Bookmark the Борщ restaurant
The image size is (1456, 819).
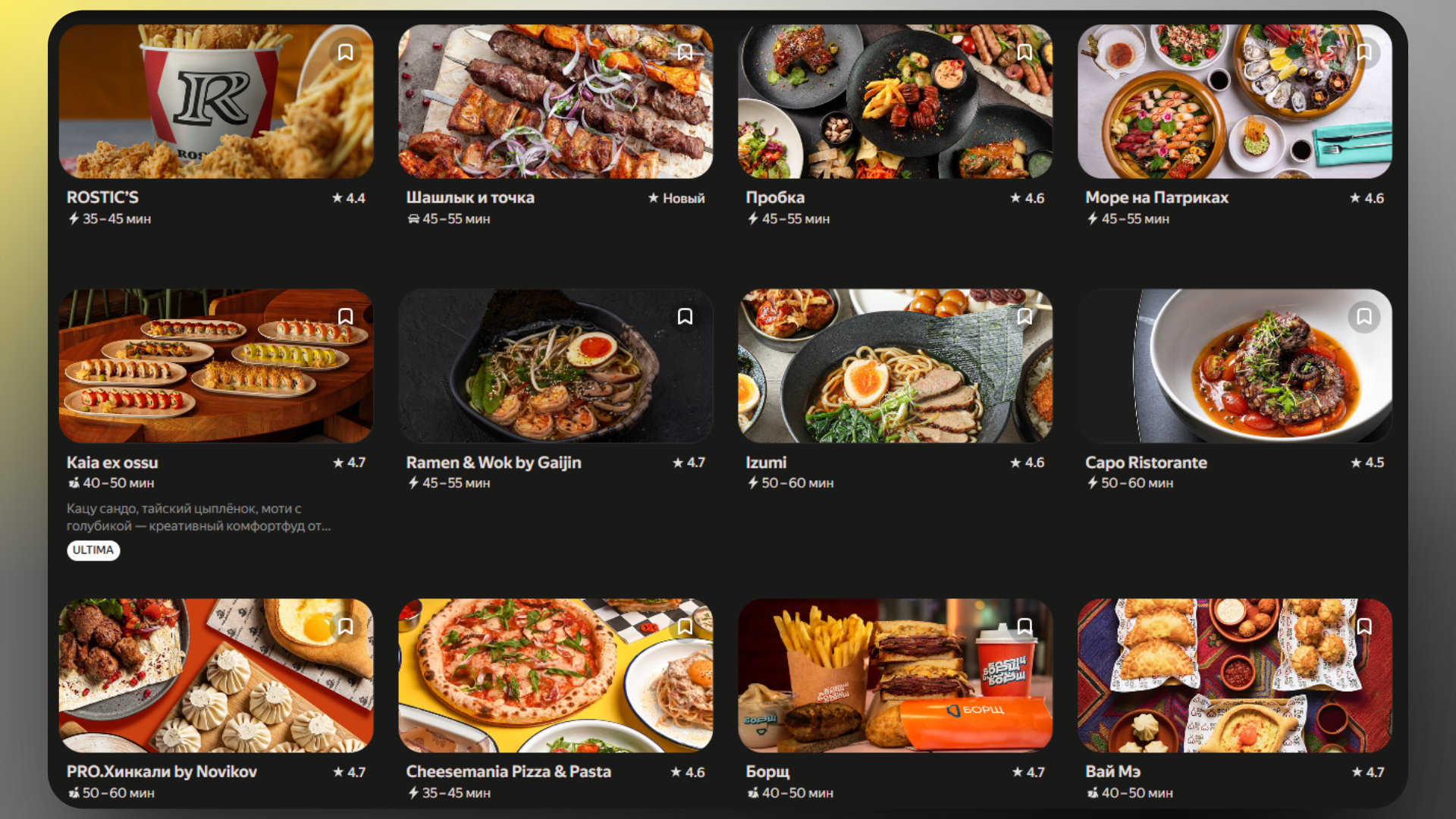click(1025, 626)
